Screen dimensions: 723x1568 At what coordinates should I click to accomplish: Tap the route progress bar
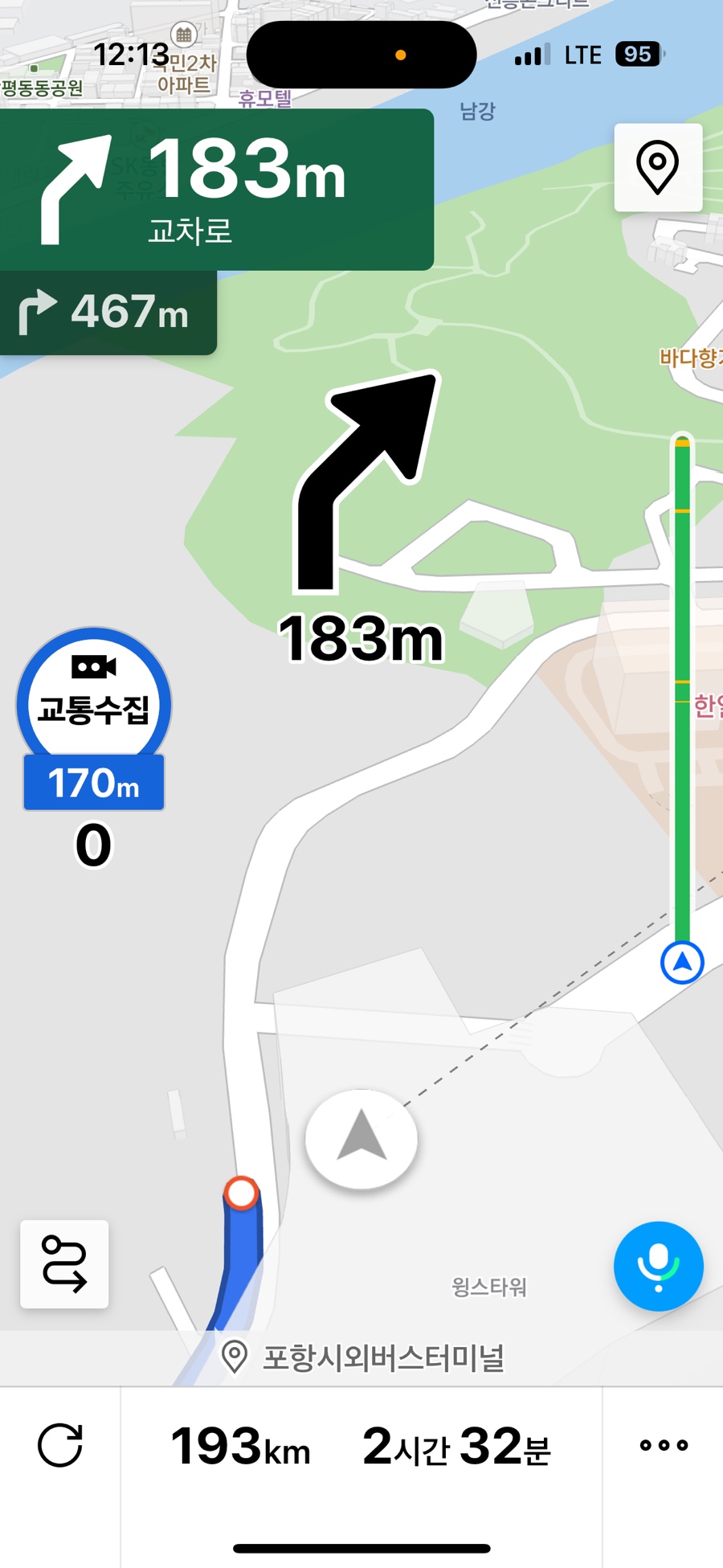(x=682, y=691)
